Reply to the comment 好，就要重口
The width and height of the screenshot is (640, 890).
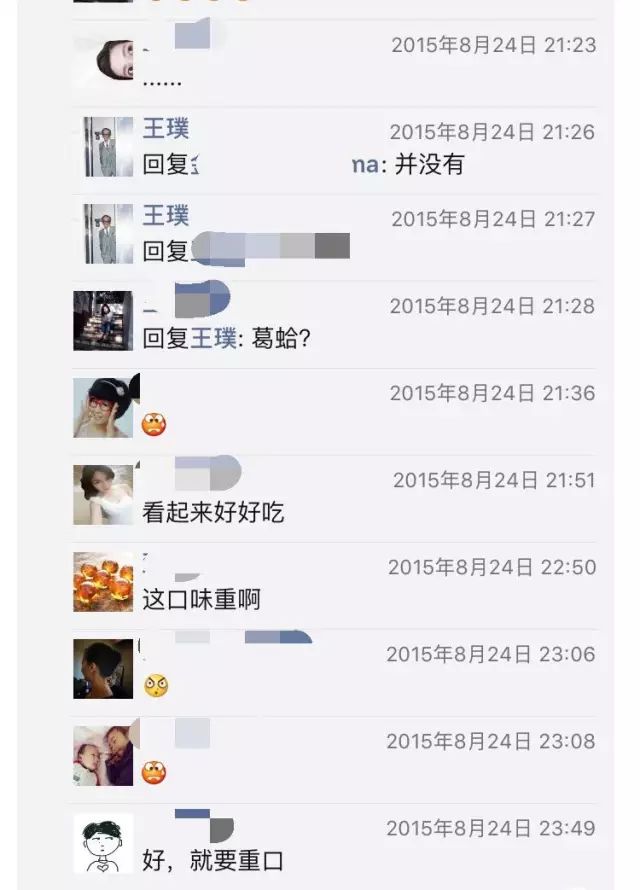213,861
